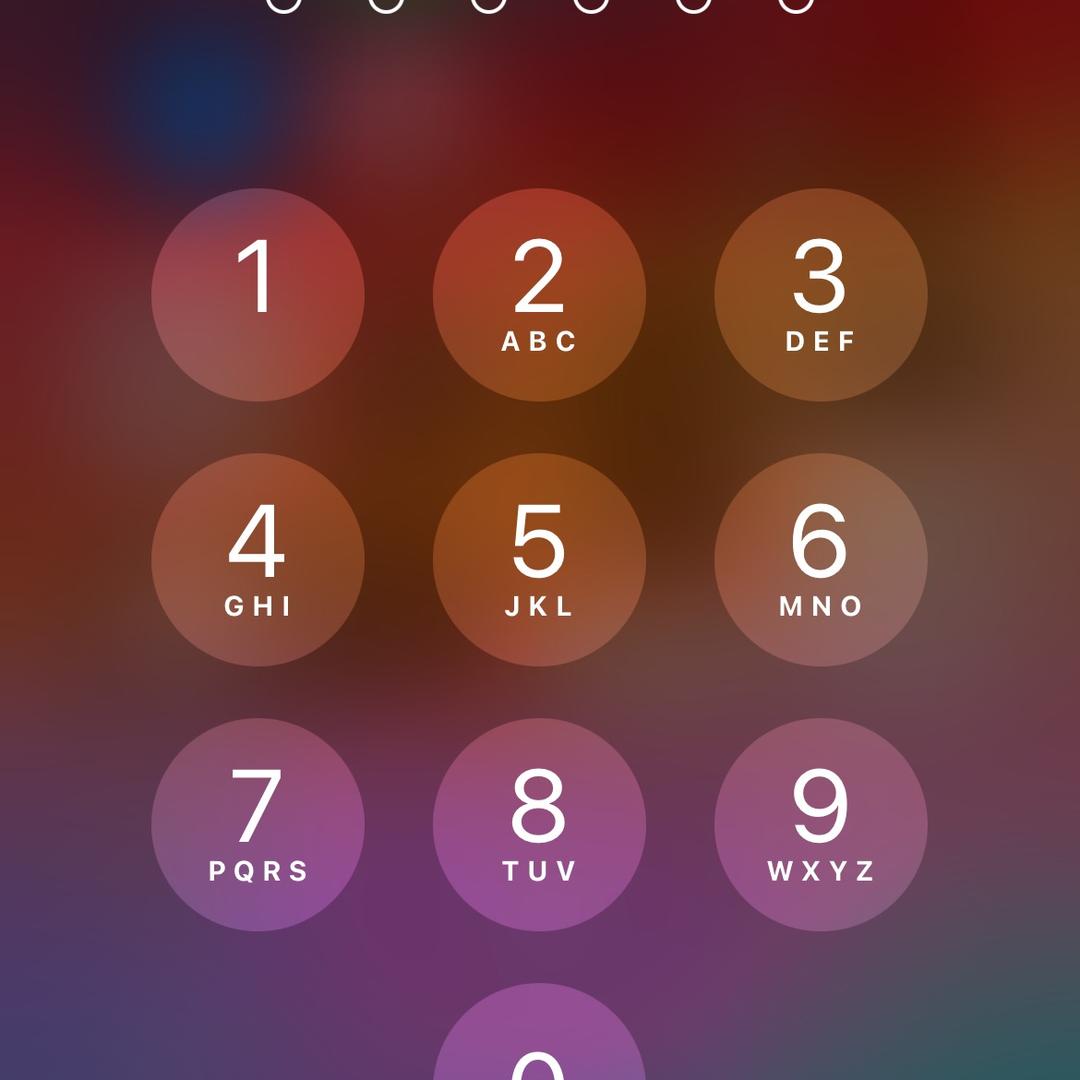This screenshot has height=1080, width=1080.
Task: Enter digit 5 JKL
Action: click(x=539, y=560)
